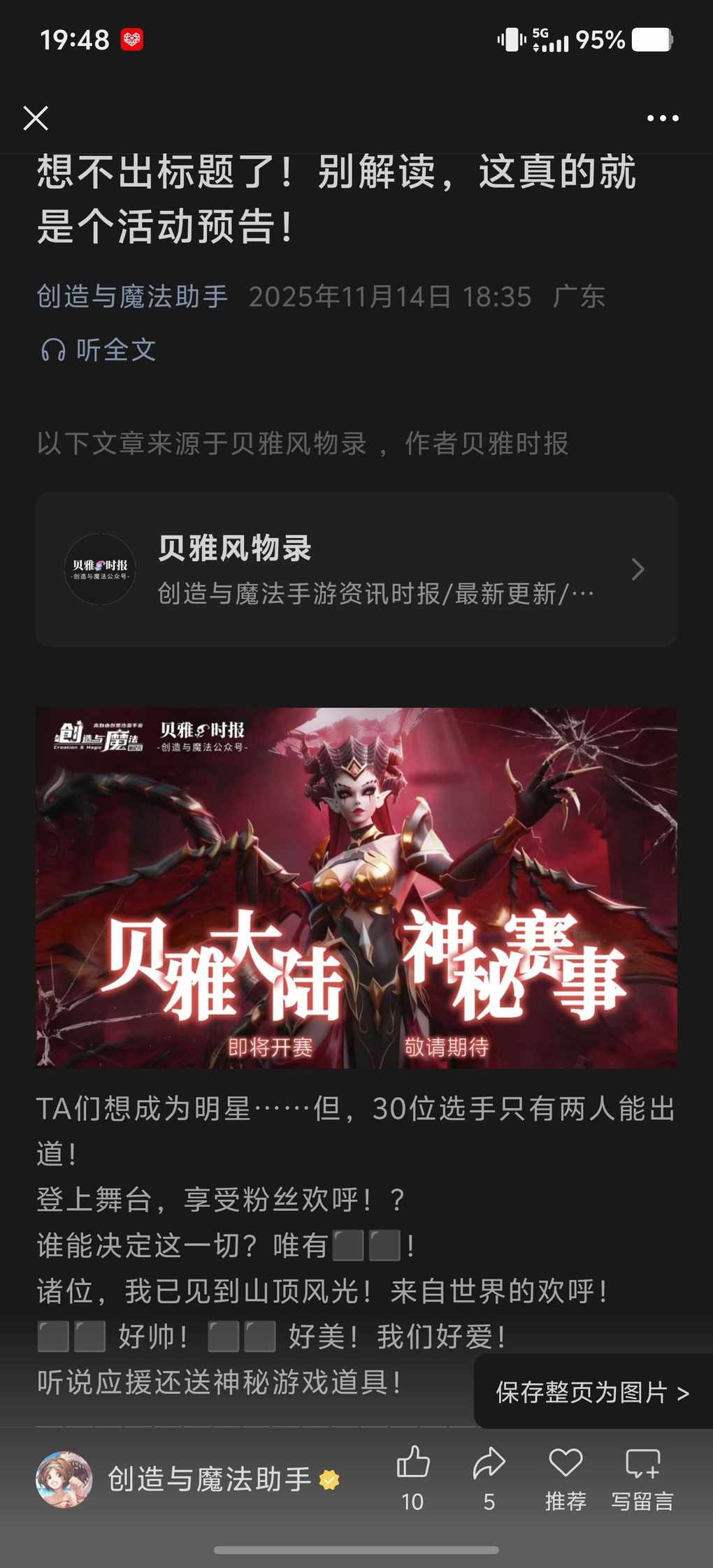This screenshot has width=713, height=1568.
Task: View the 贝雅大陆神秘赛事 banner image
Action: coord(356,887)
